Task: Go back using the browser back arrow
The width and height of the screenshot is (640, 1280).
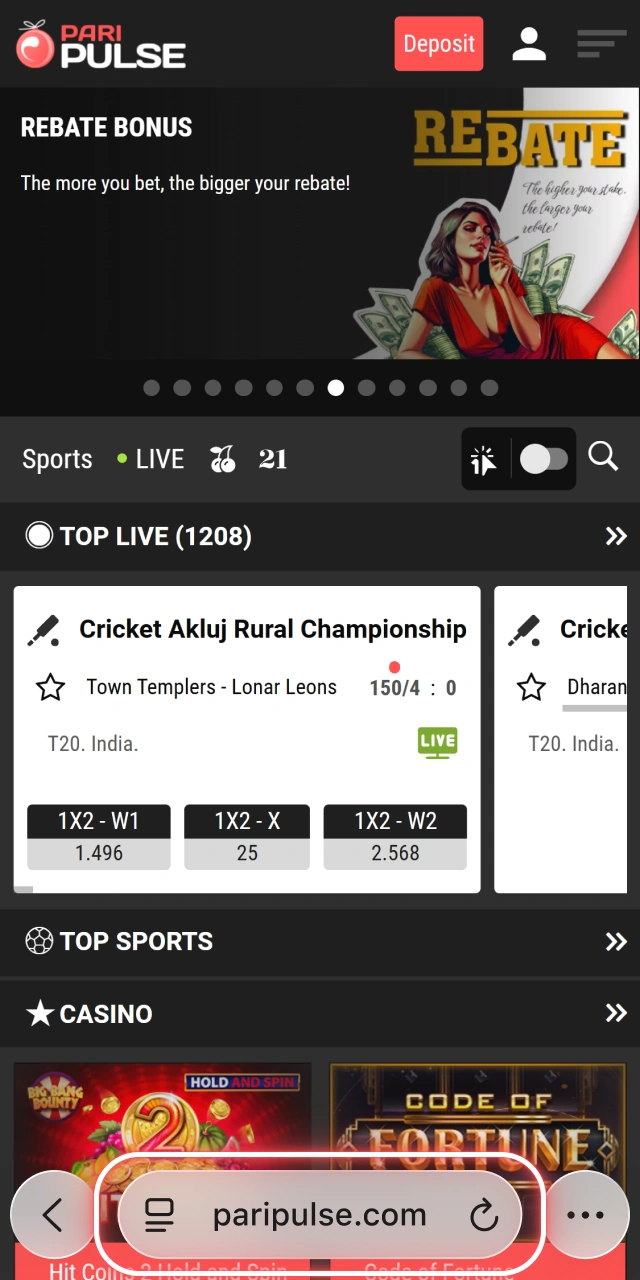Action: (x=52, y=1215)
